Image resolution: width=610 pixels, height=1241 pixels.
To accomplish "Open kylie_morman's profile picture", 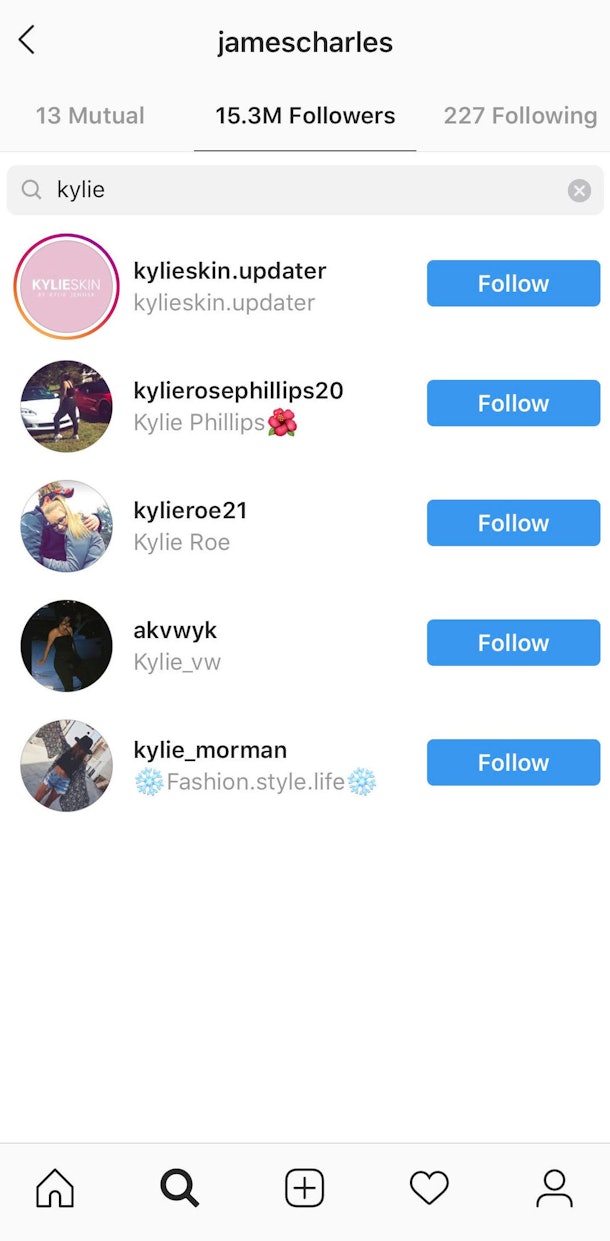I will click(x=66, y=766).
